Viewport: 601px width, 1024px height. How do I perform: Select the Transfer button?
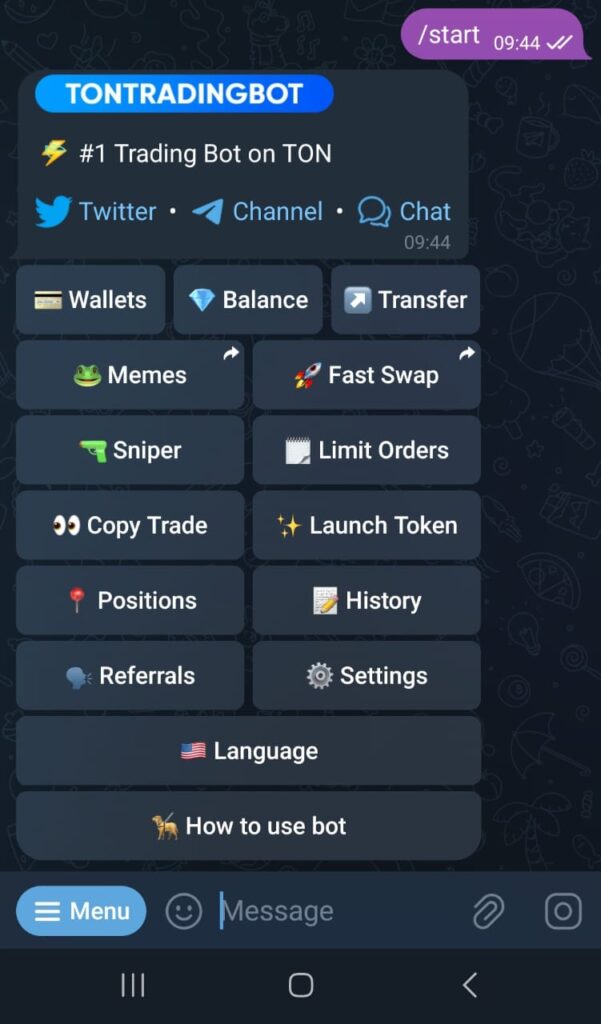point(405,300)
